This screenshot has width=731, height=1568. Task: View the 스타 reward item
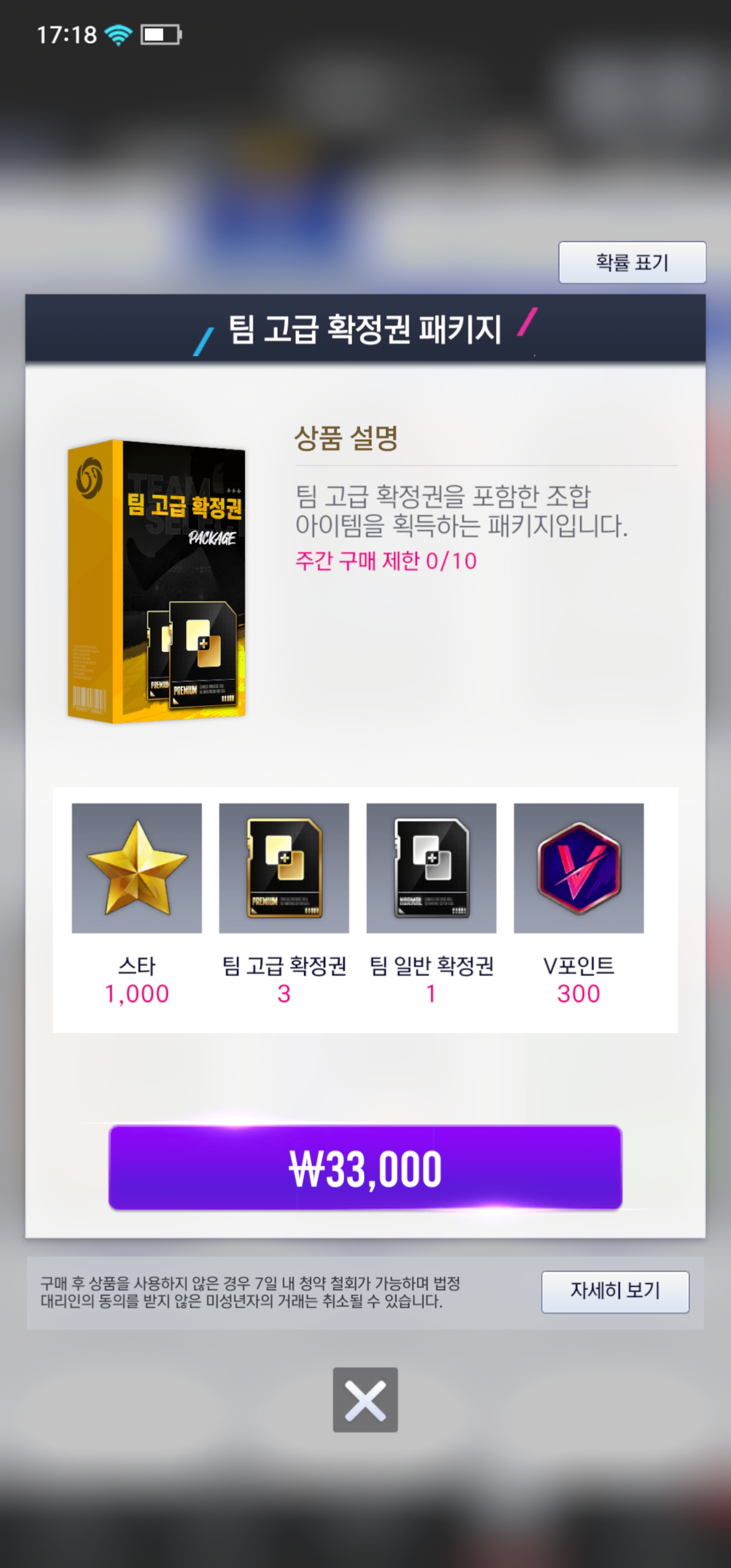pos(137,867)
